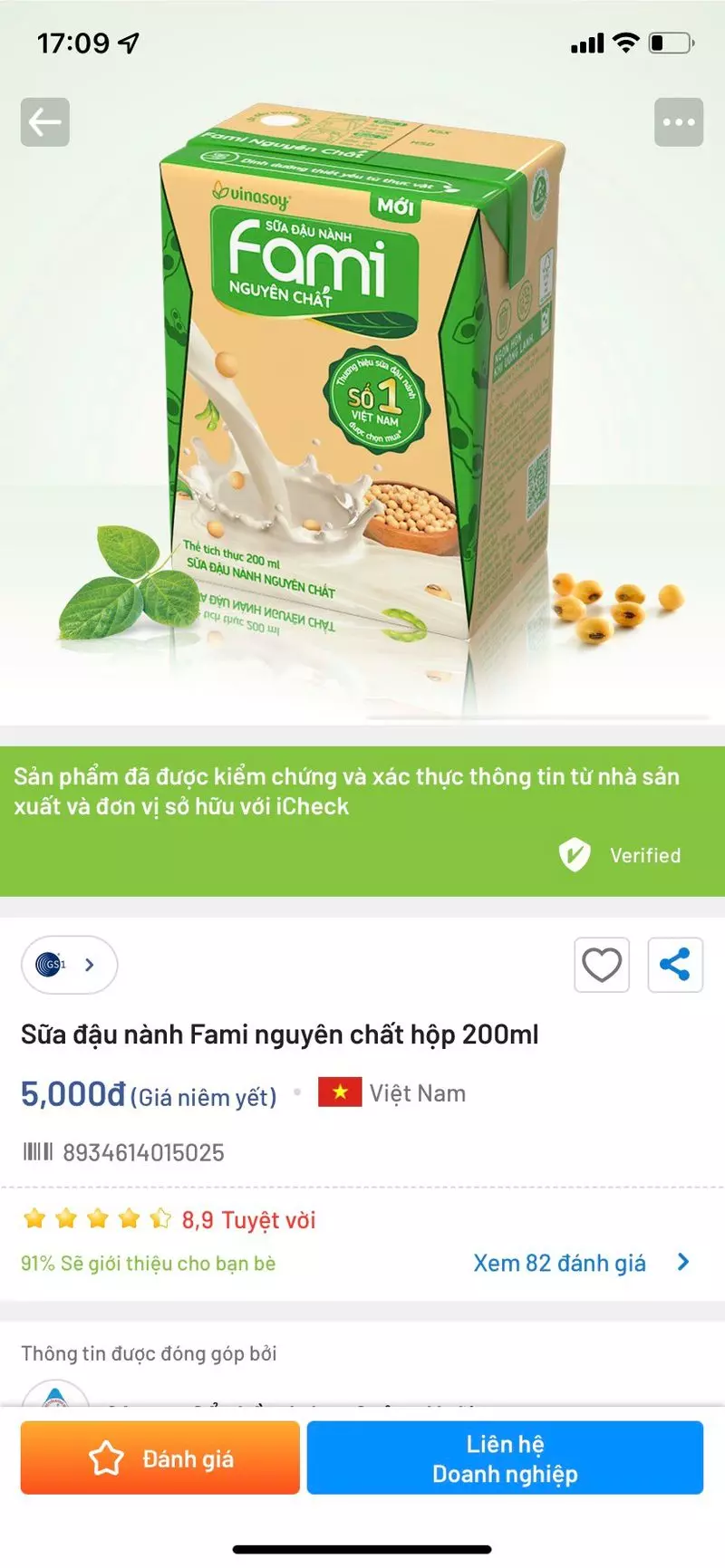Screen dimensions: 725x1568
Task: View all 82 reviews
Action: [580, 1263]
